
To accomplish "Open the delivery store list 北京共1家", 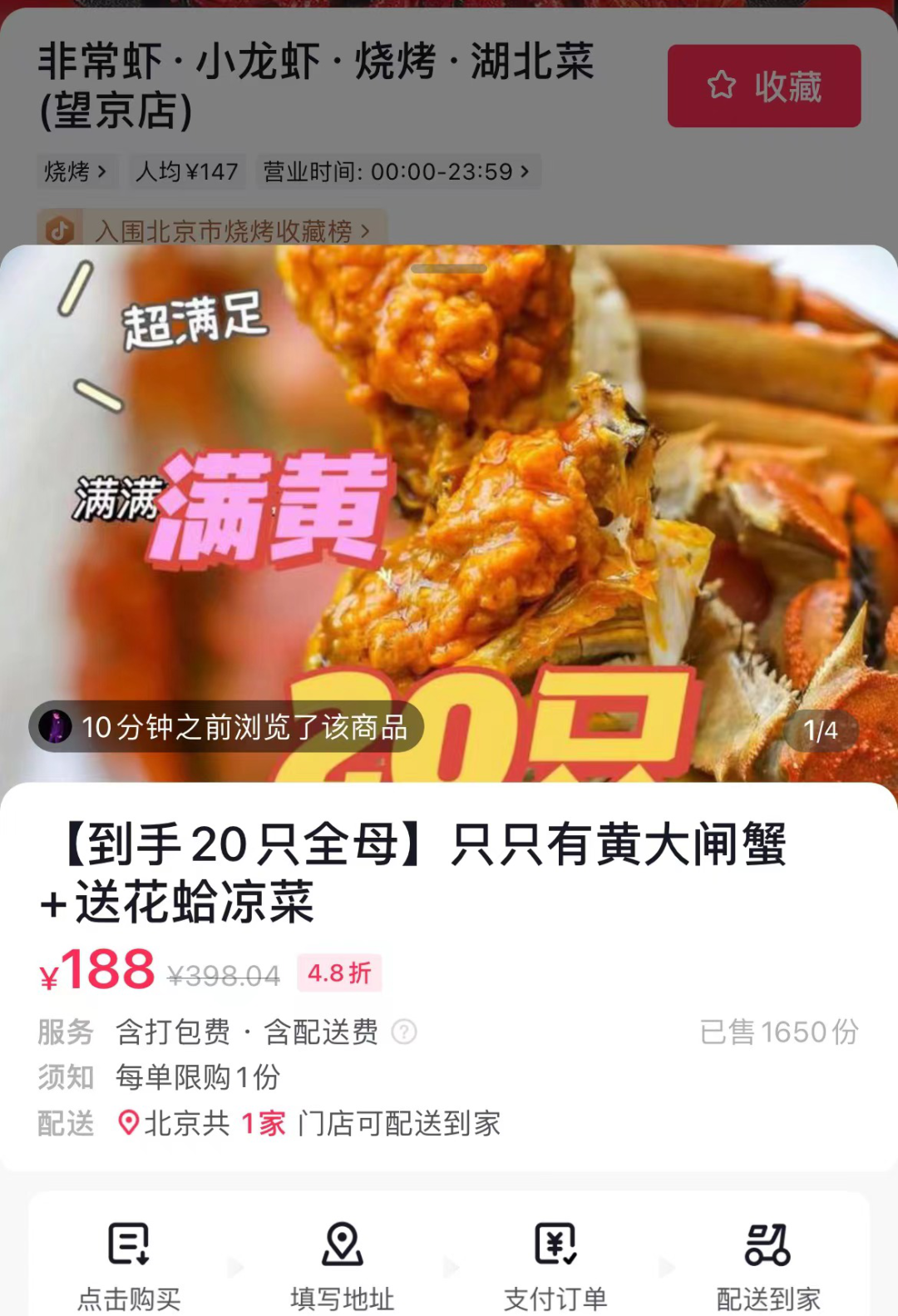I will (308, 1124).
